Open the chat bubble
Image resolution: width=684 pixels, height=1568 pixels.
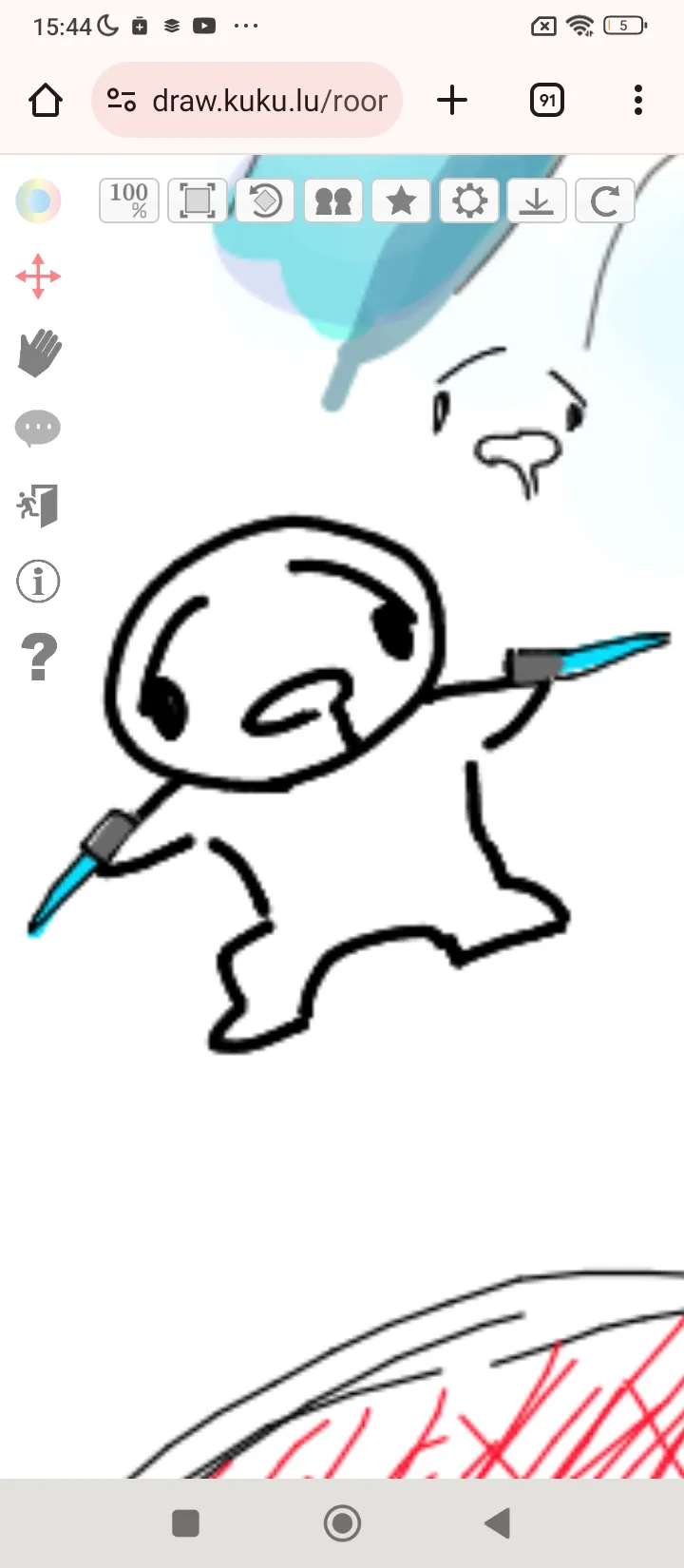pos(38,429)
